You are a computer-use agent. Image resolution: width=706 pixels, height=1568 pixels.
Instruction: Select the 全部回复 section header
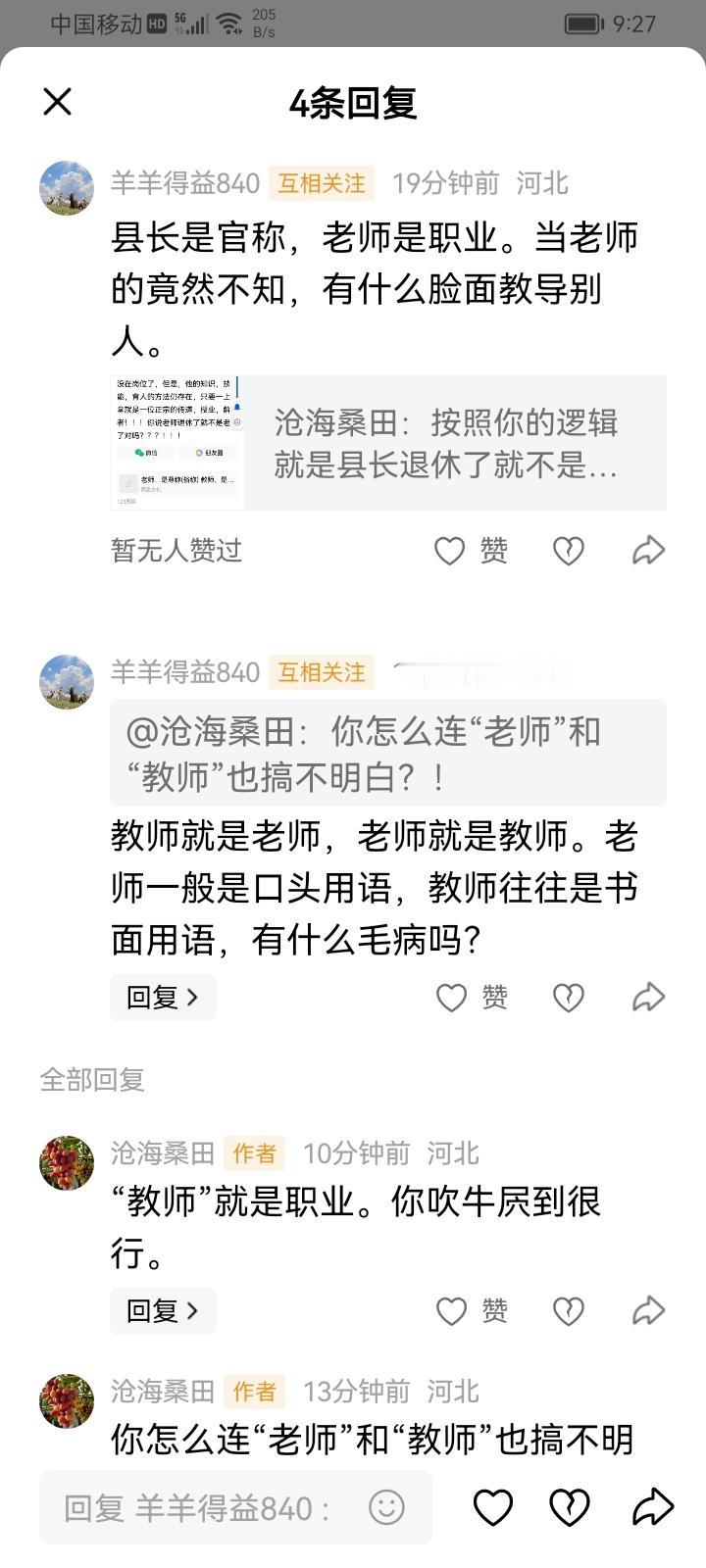(x=91, y=1079)
